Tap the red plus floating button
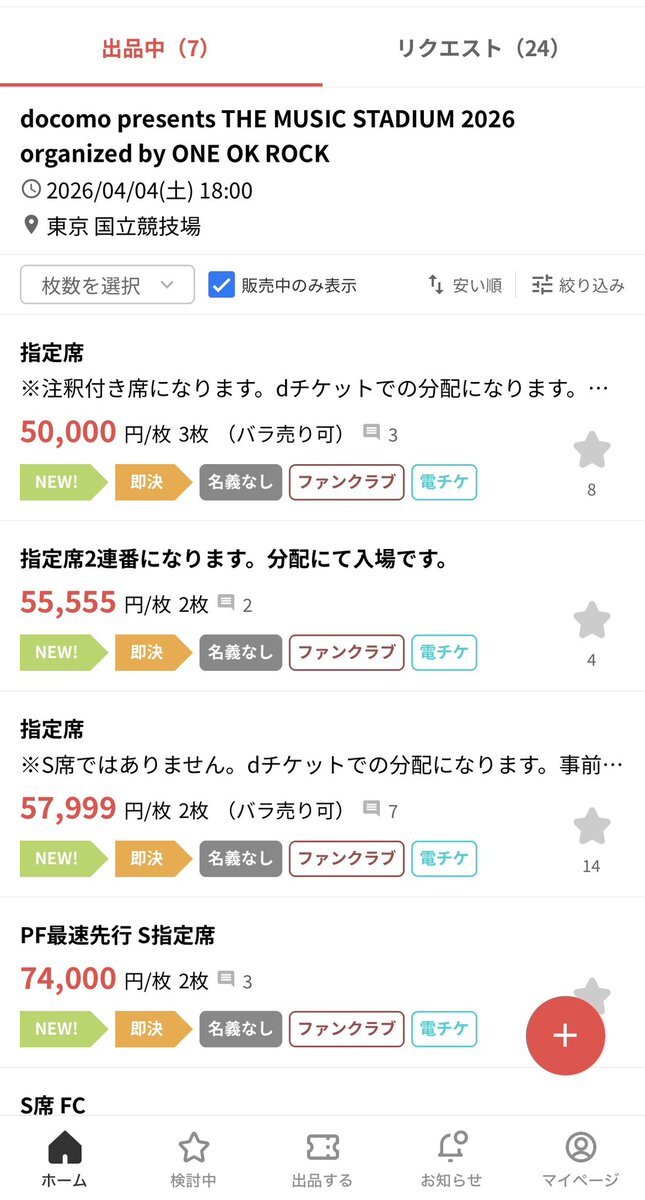This screenshot has height=1200, width=645. pyautogui.click(x=565, y=1035)
